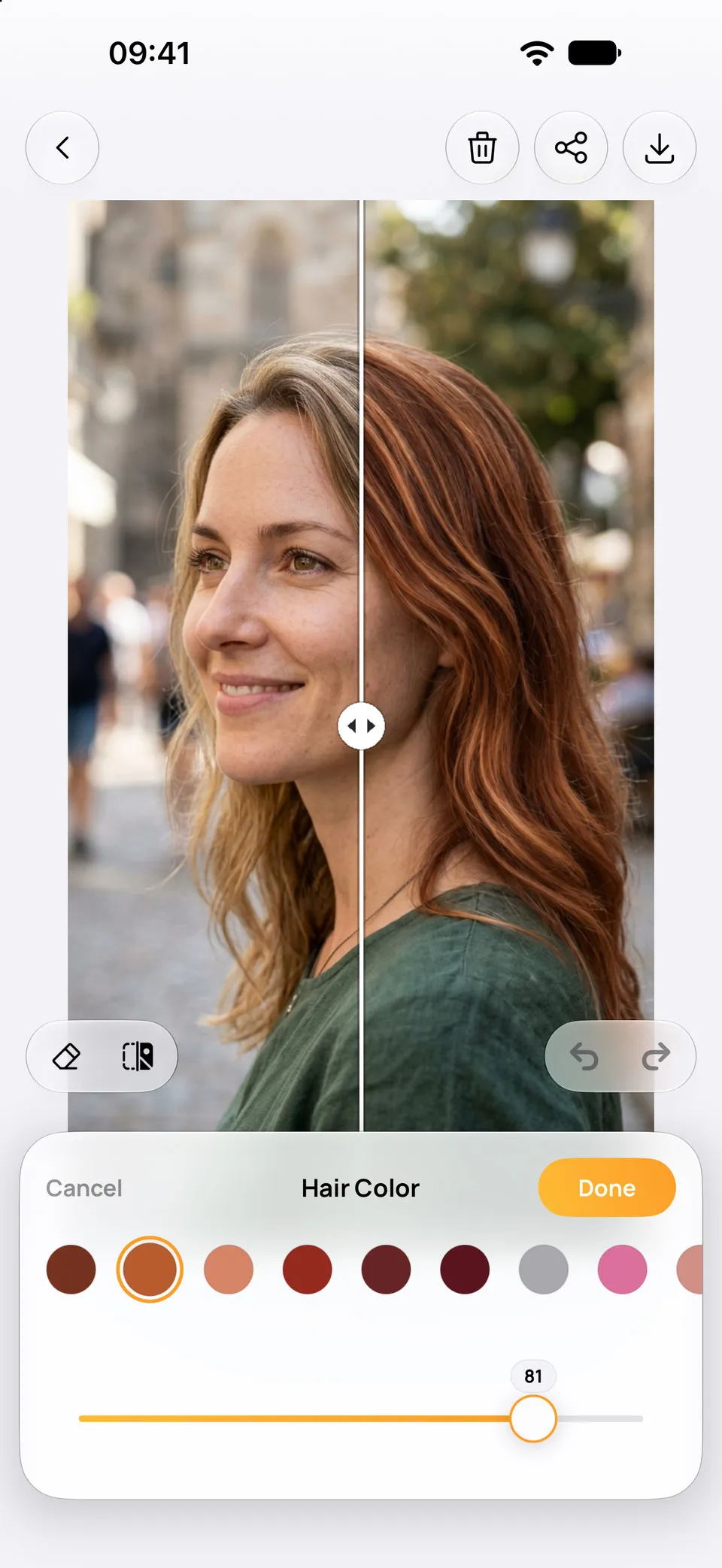Viewport: 722px width, 1568px height.
Task: Redo the last edit
Action: [x=656, y=1056]
